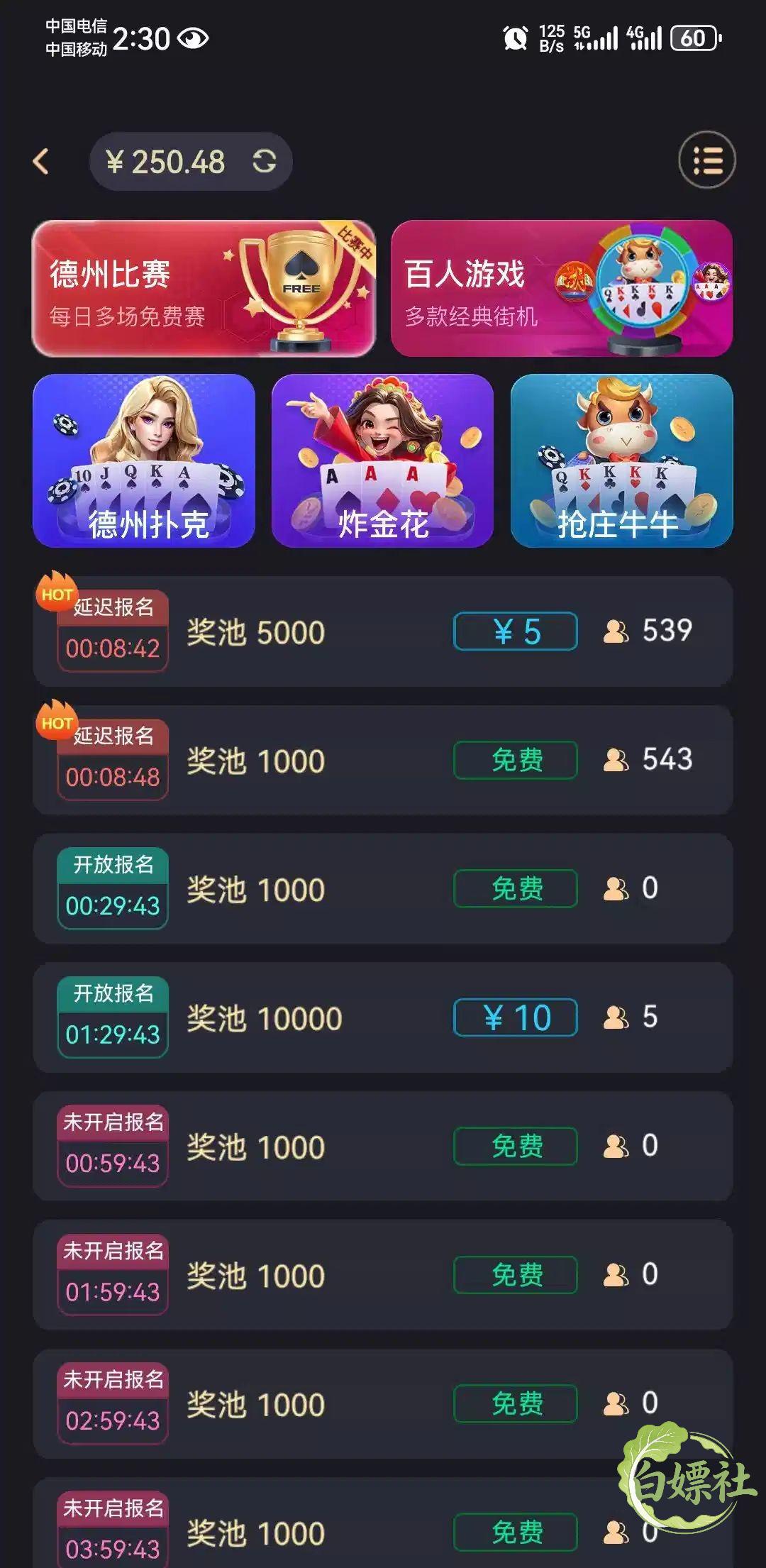Open the list menu icon

(x=707, y=160)
